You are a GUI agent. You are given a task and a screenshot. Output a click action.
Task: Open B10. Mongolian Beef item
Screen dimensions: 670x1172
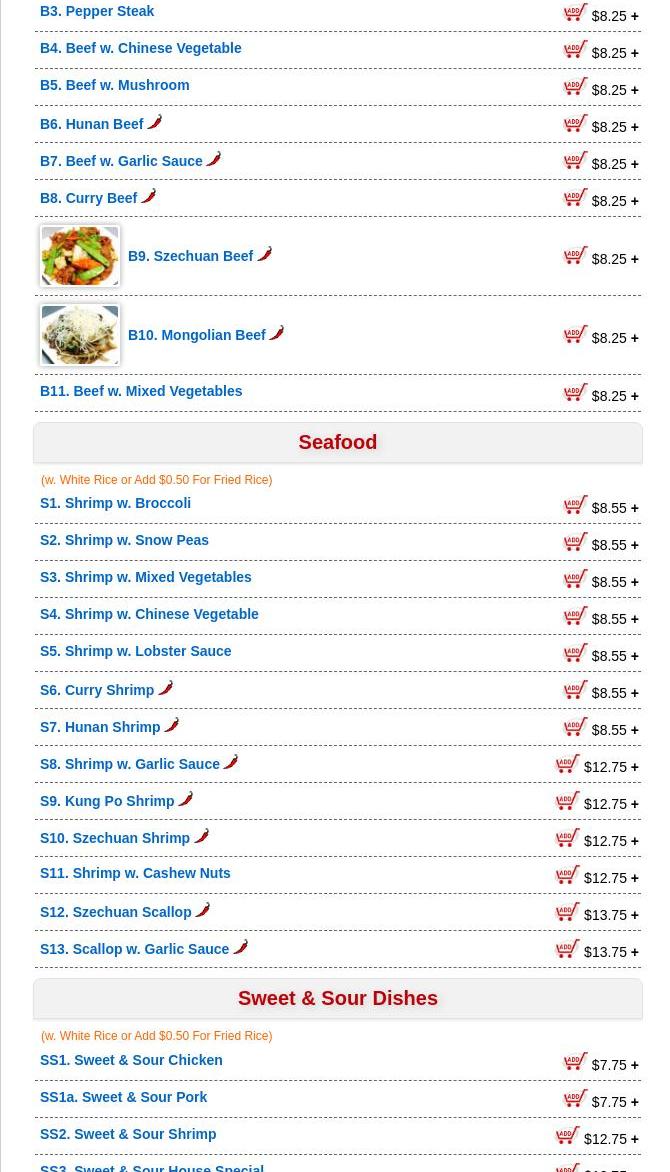(197, 335)
